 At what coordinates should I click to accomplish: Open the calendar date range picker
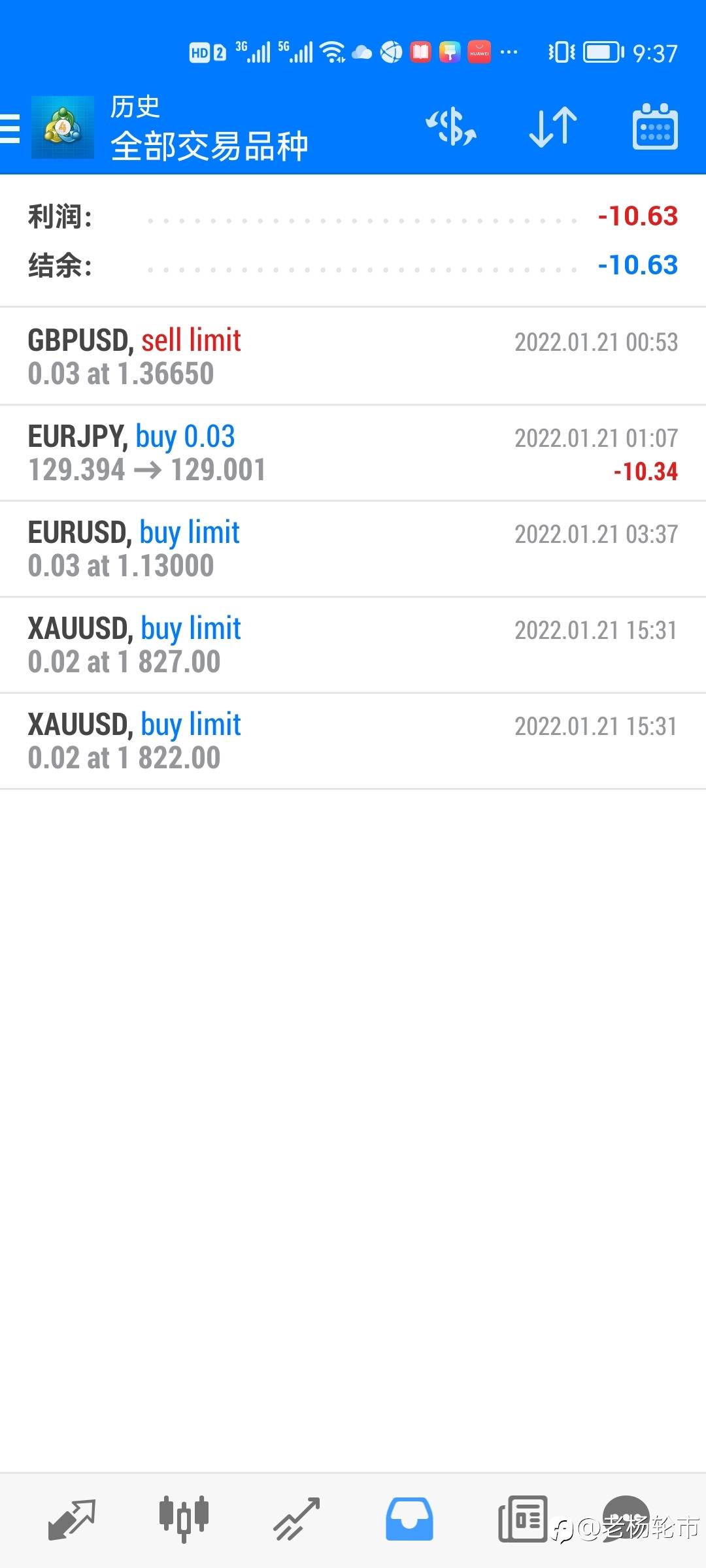click(655, 127)
